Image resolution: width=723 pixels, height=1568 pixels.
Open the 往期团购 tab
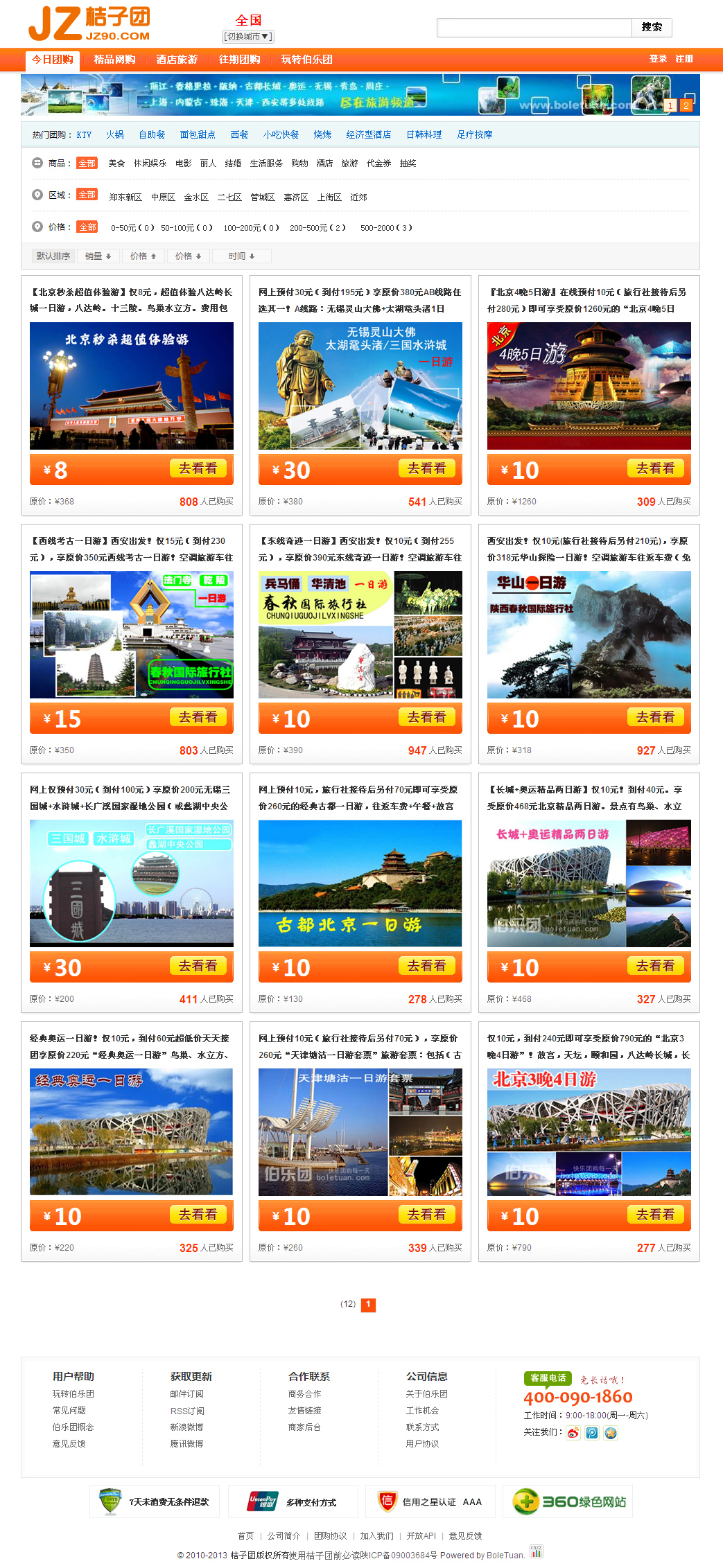pos(239,60)
